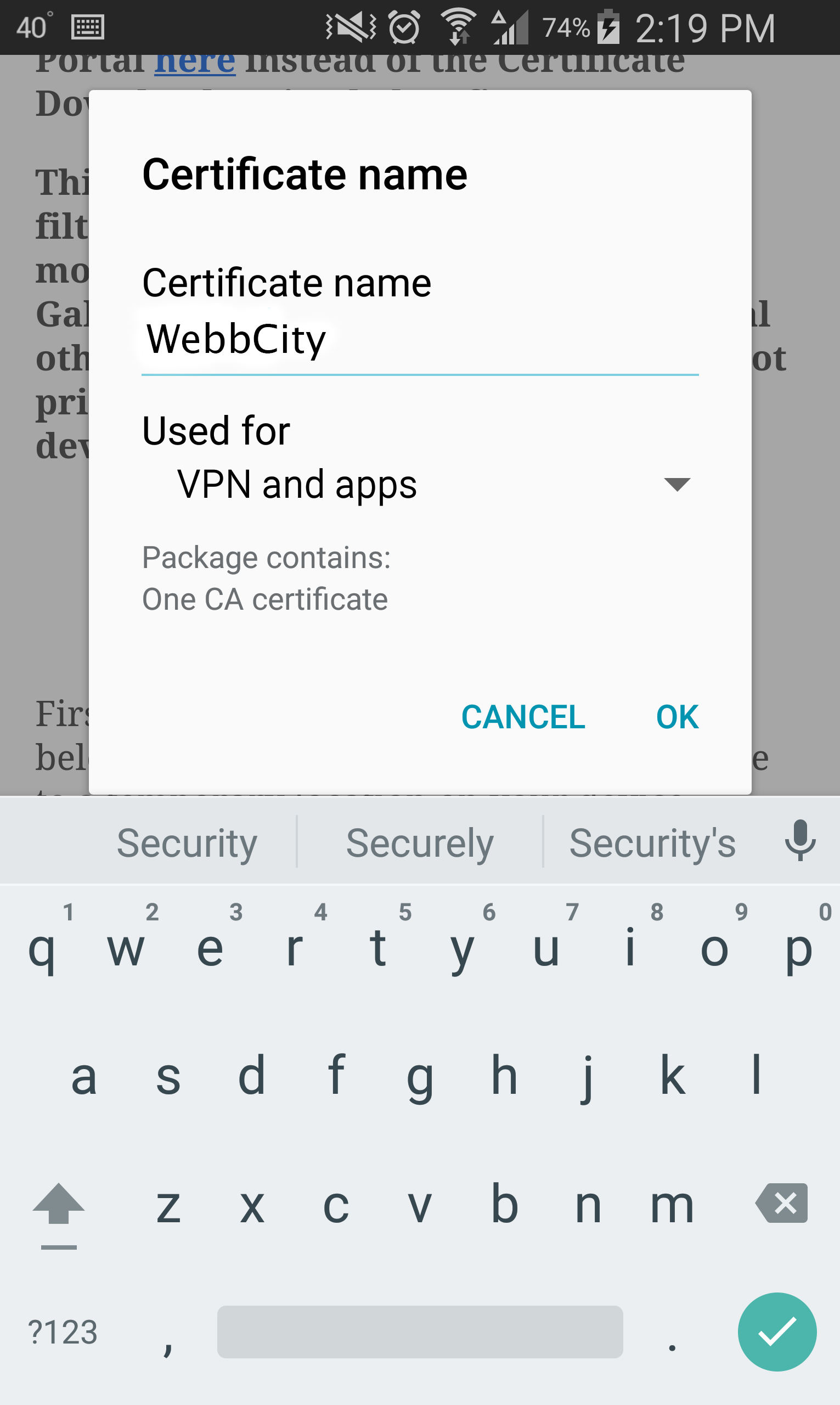The width and height of the screenshot is (840, 1405).
Task: Choose the "Security" keyboard suggestion
Action: click(x=187, y=843)
